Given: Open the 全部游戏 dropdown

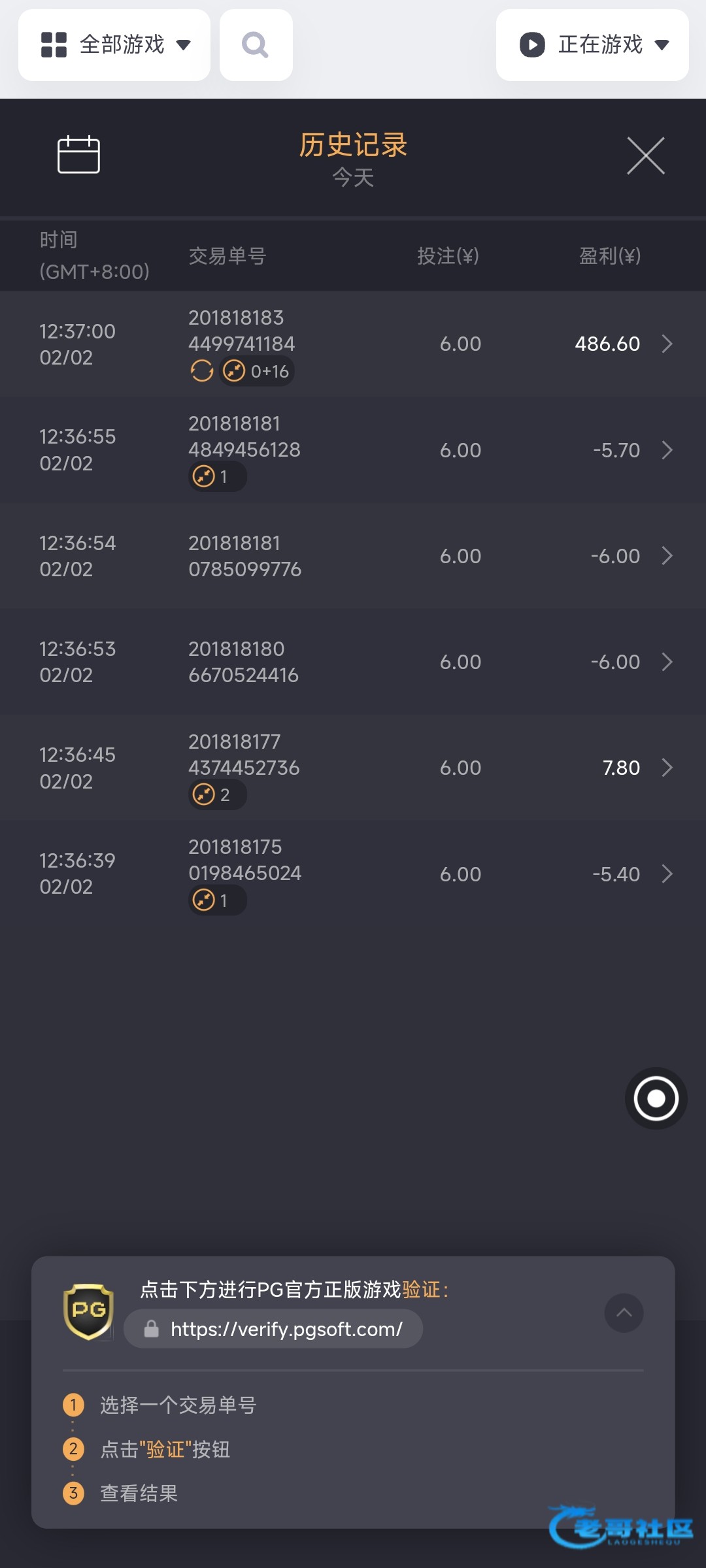Looking at the screenshot, I should [115, 45].
